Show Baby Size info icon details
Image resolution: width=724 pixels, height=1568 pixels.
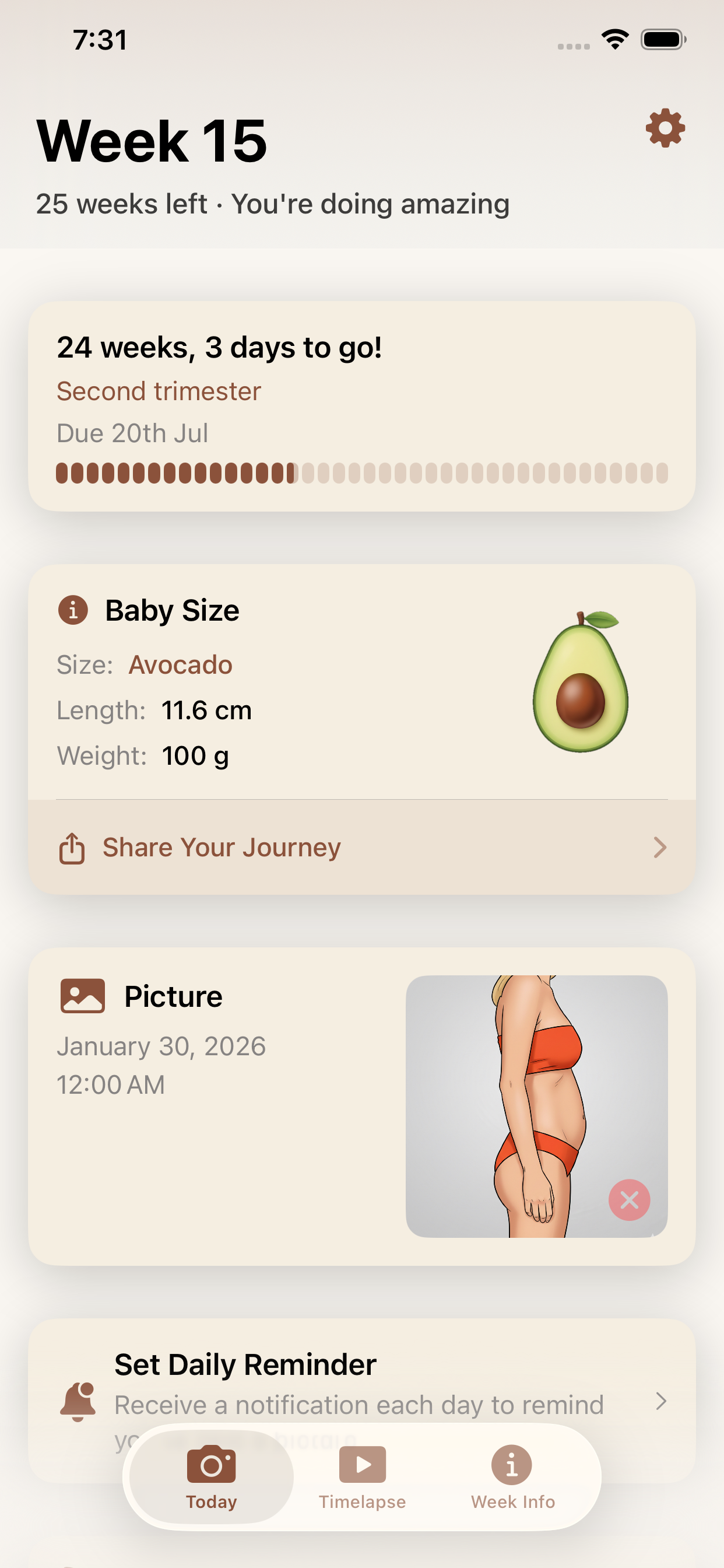(x=73, y=610)
